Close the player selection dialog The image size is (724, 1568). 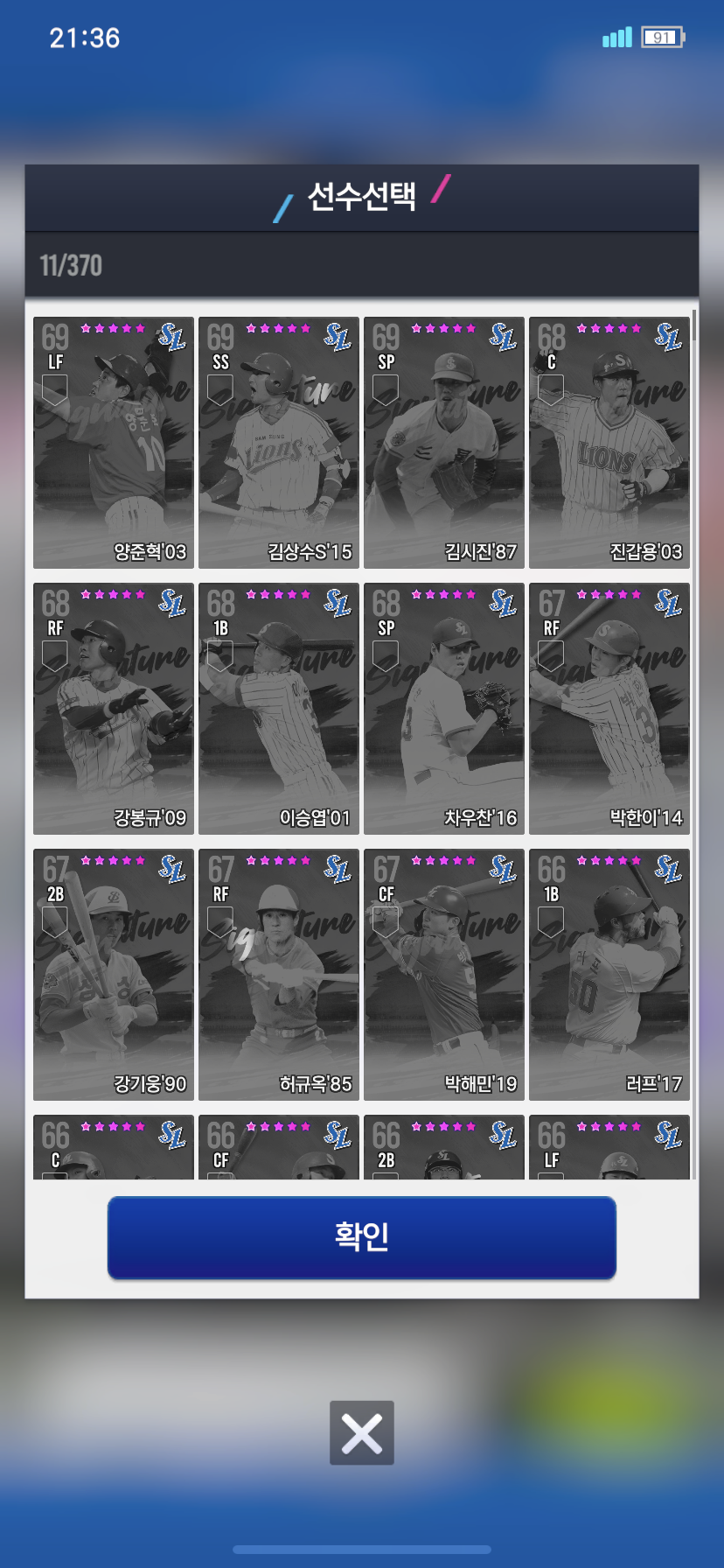[x=362, y=1433]
